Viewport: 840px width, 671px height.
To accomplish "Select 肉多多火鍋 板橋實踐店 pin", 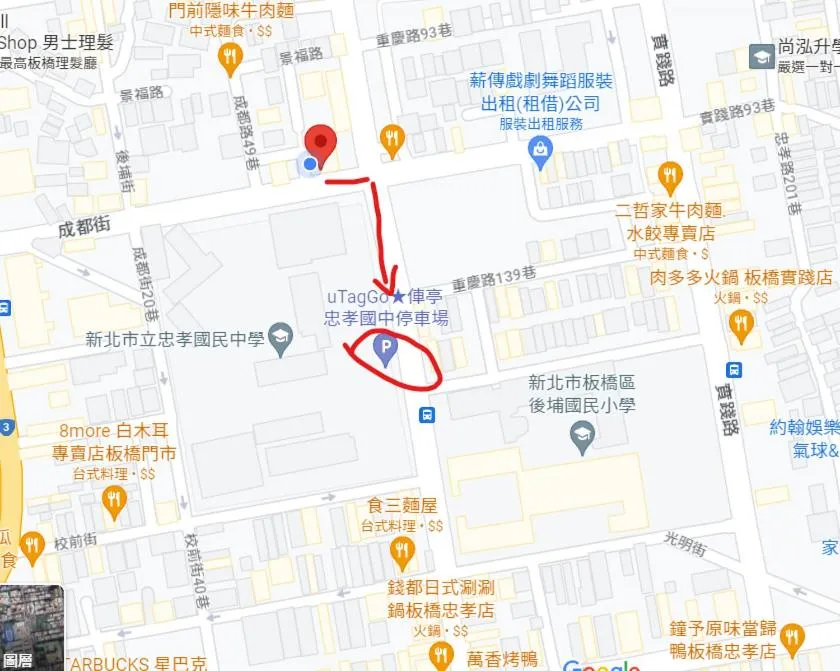I will click(741, 323).
